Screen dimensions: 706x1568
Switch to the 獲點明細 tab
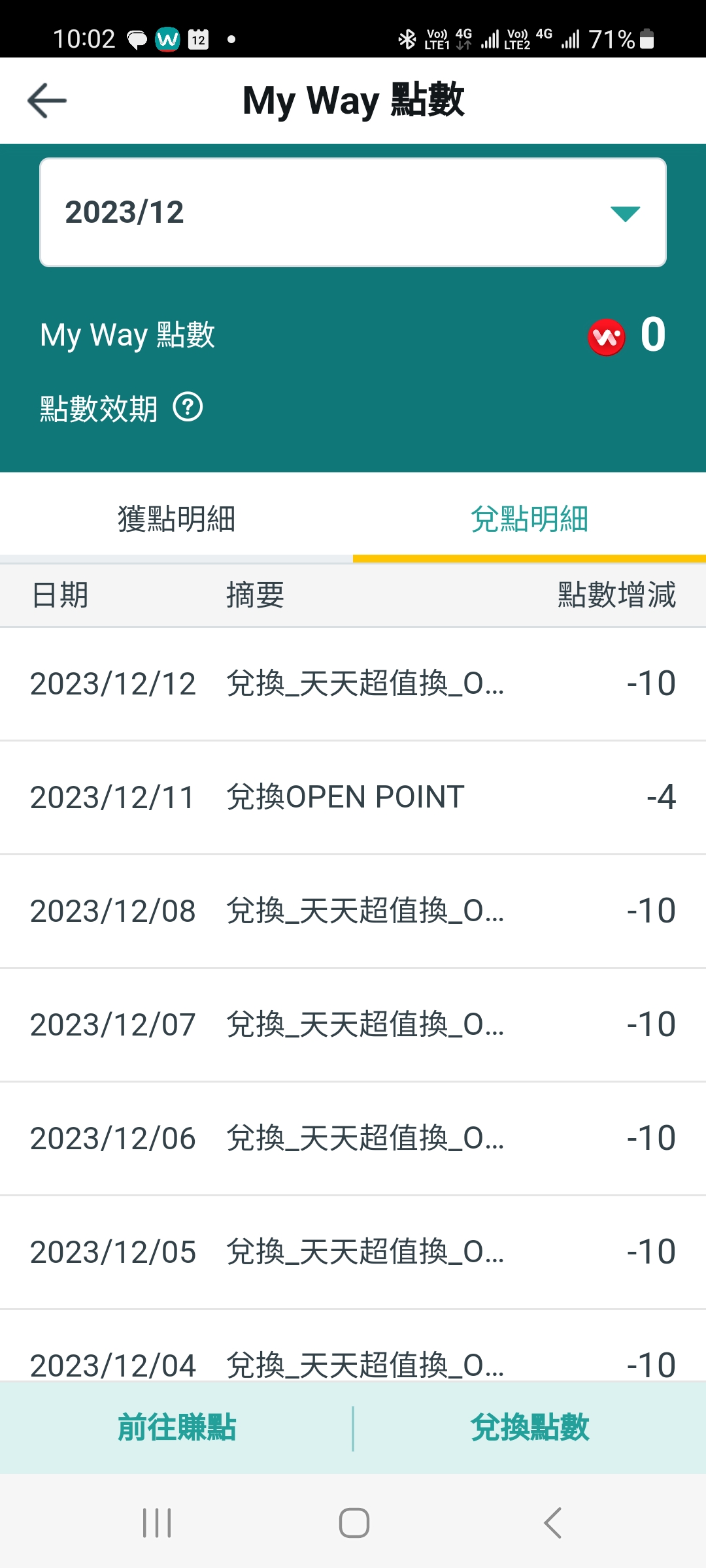(176, 519)
